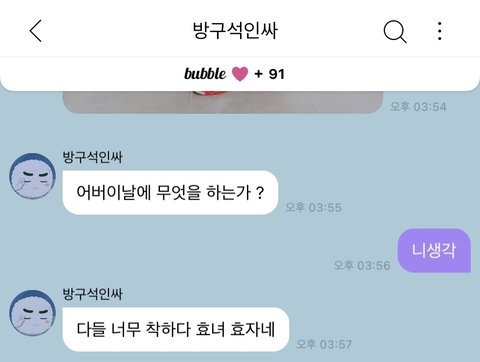Open the profile avatar beside the 어버이날 message

pyautogui.click(x=32, y=176)
